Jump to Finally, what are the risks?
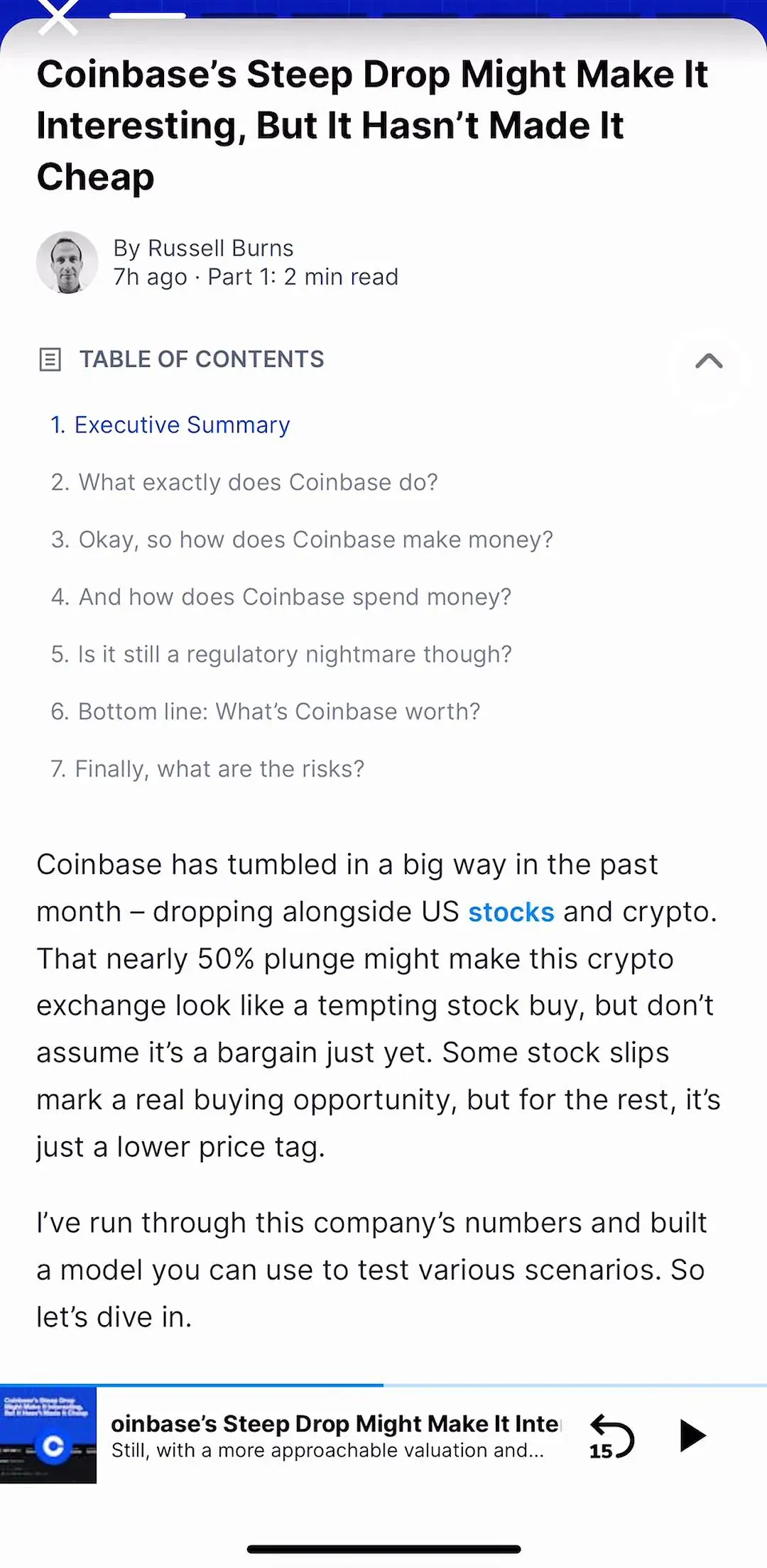The width and height of the screenshot is (767, 1568). coord(207,769)
